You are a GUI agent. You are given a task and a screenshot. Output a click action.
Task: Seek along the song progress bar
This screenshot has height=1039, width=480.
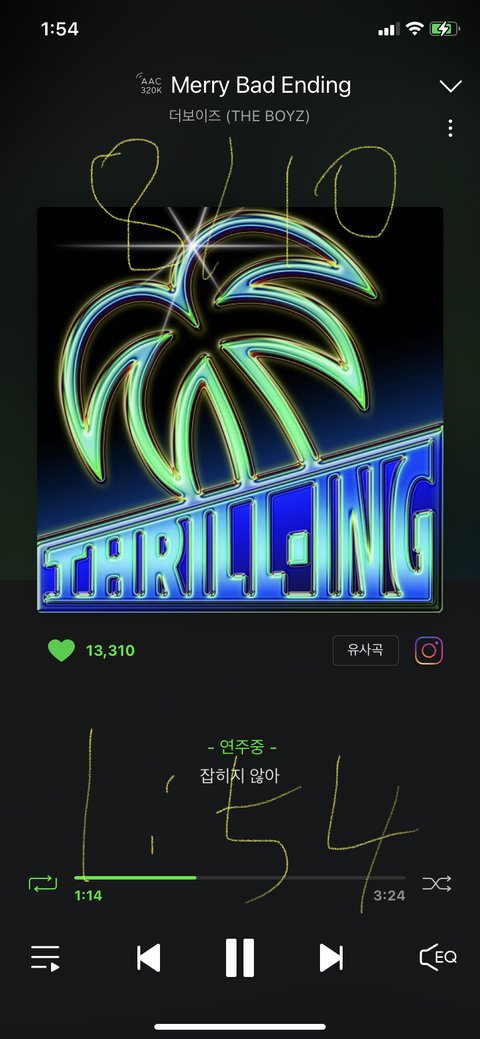pyautogui.click(x=239, y=878)
